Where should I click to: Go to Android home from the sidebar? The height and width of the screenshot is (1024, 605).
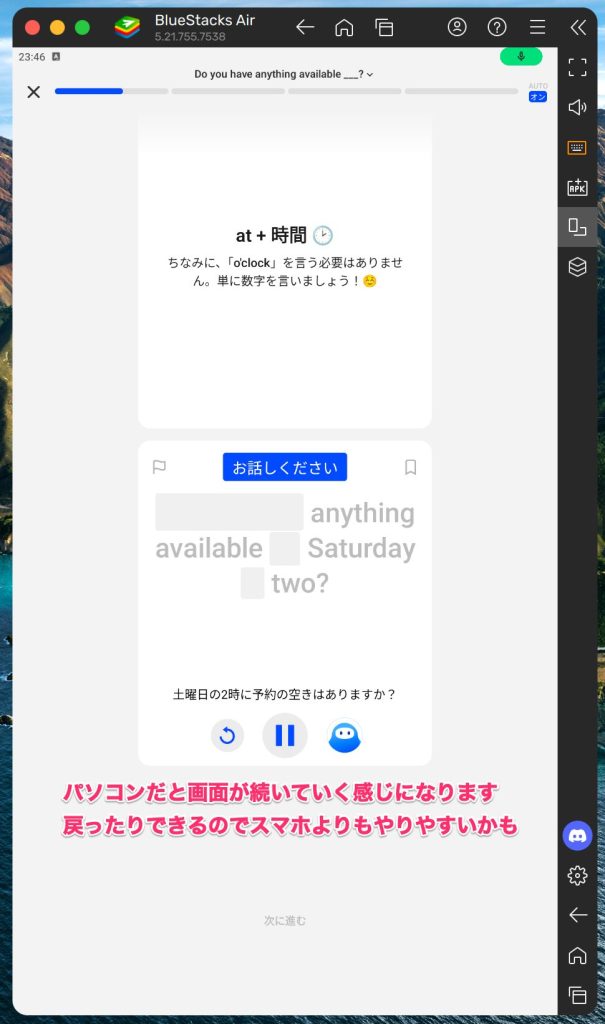(577, 955)
